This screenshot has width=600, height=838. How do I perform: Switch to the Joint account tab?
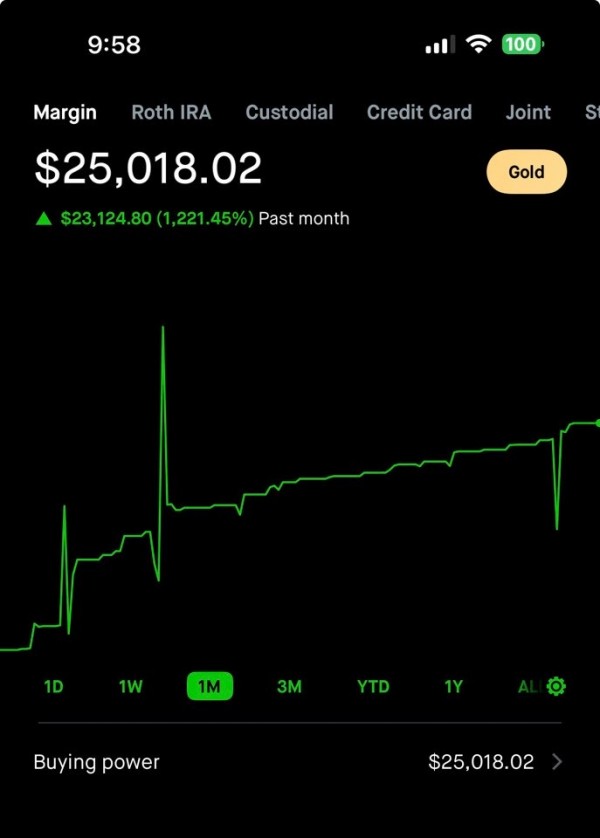click(528, 112)
